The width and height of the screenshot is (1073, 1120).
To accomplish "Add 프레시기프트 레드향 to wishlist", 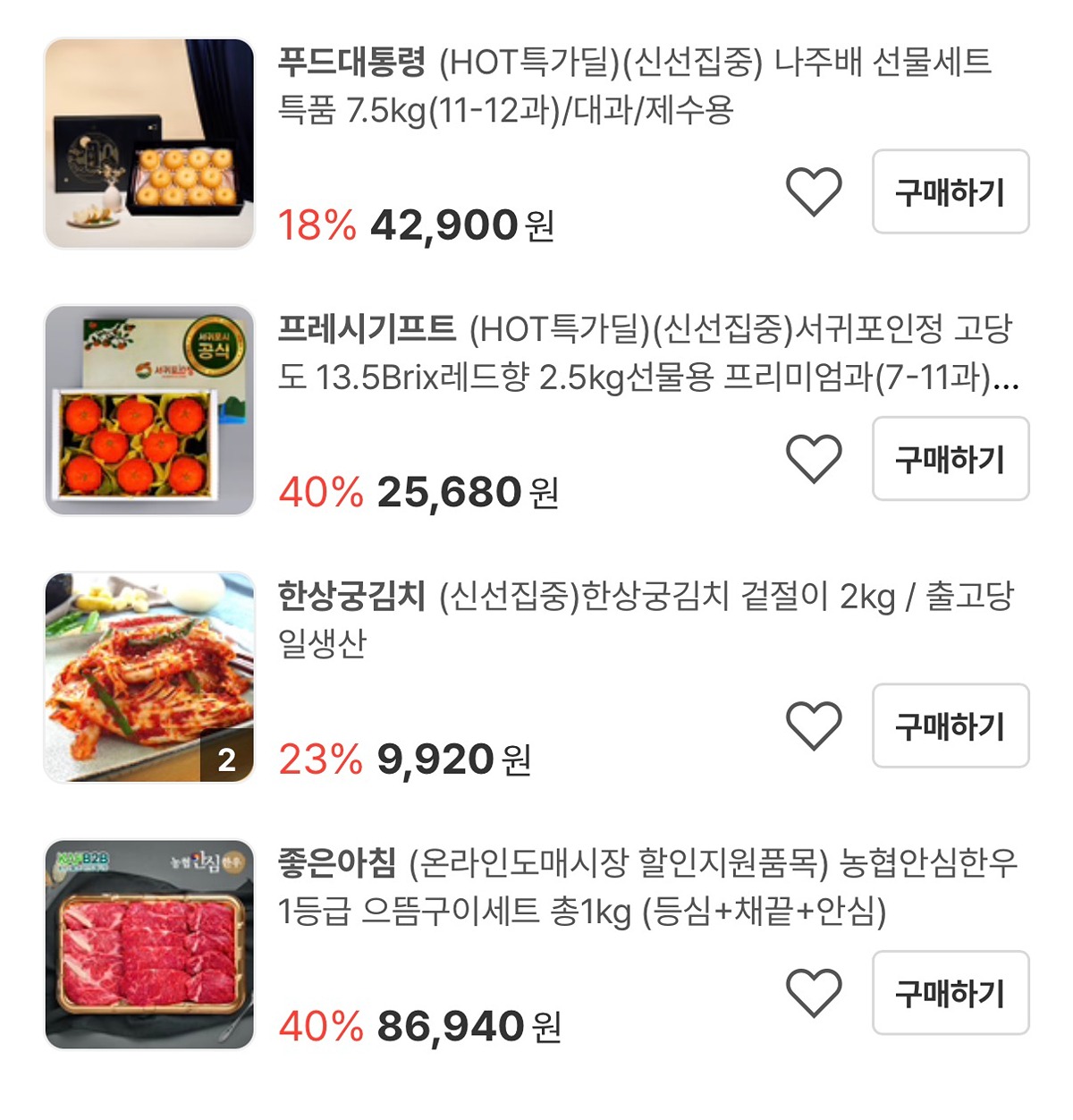I will [814, 459].
